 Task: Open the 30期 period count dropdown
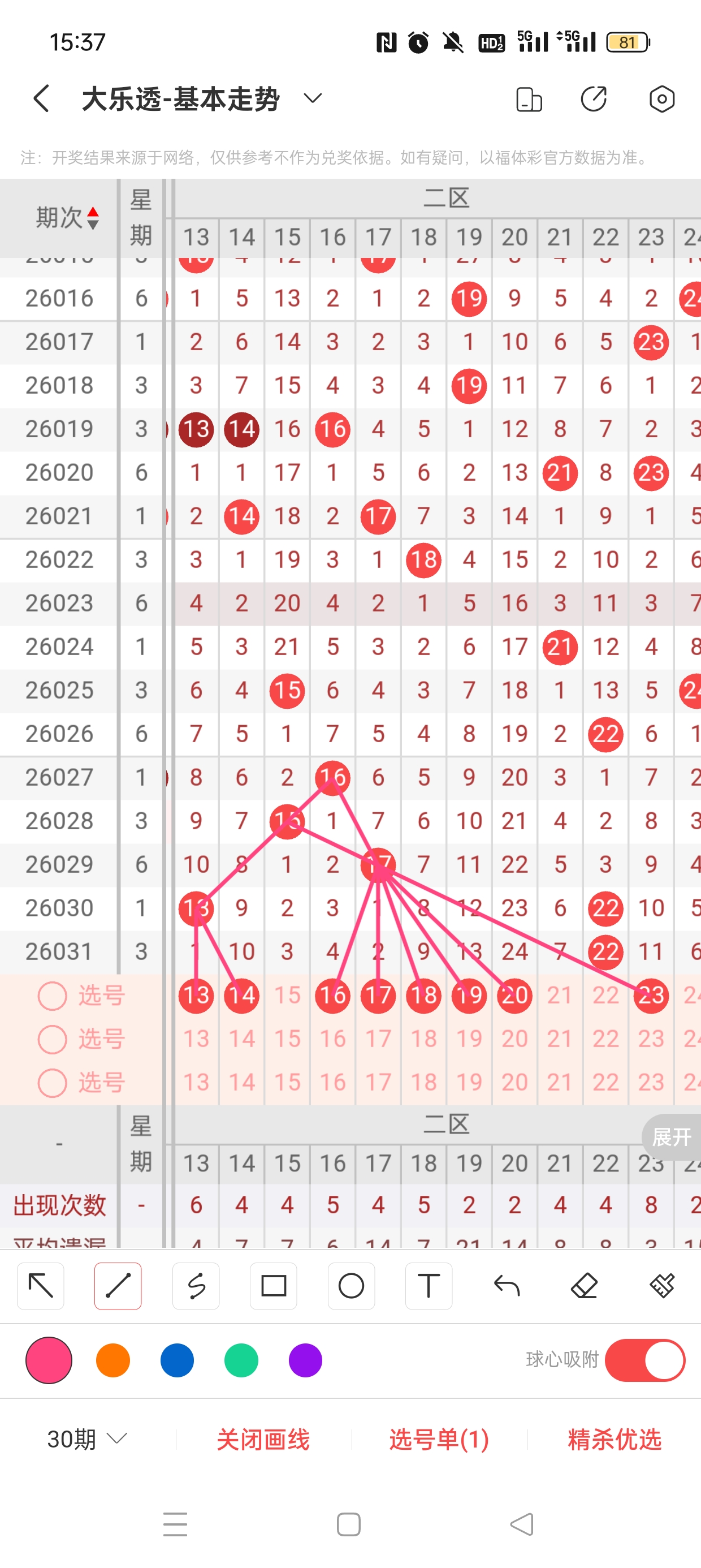click(x=87, y=1439)
